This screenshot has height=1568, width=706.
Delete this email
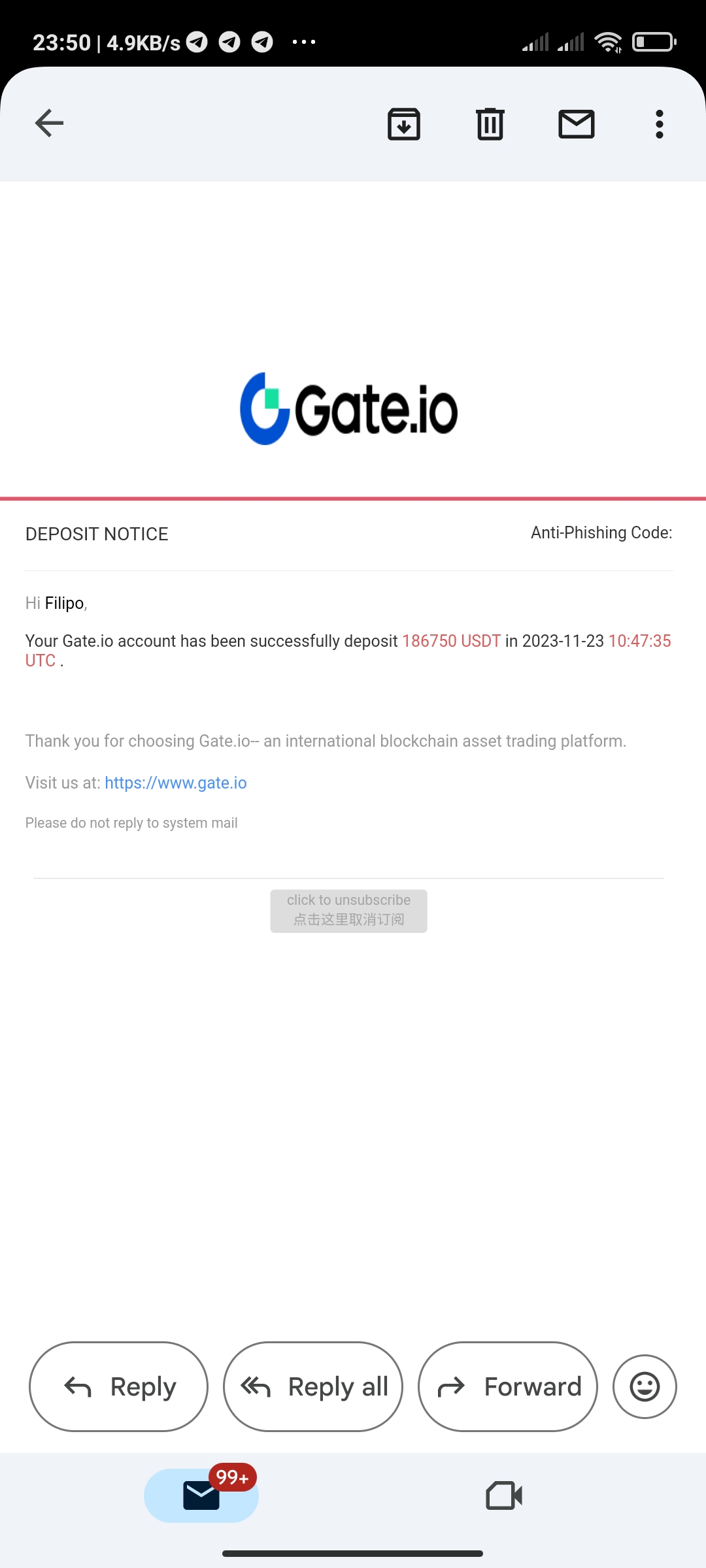pos(490,123)
